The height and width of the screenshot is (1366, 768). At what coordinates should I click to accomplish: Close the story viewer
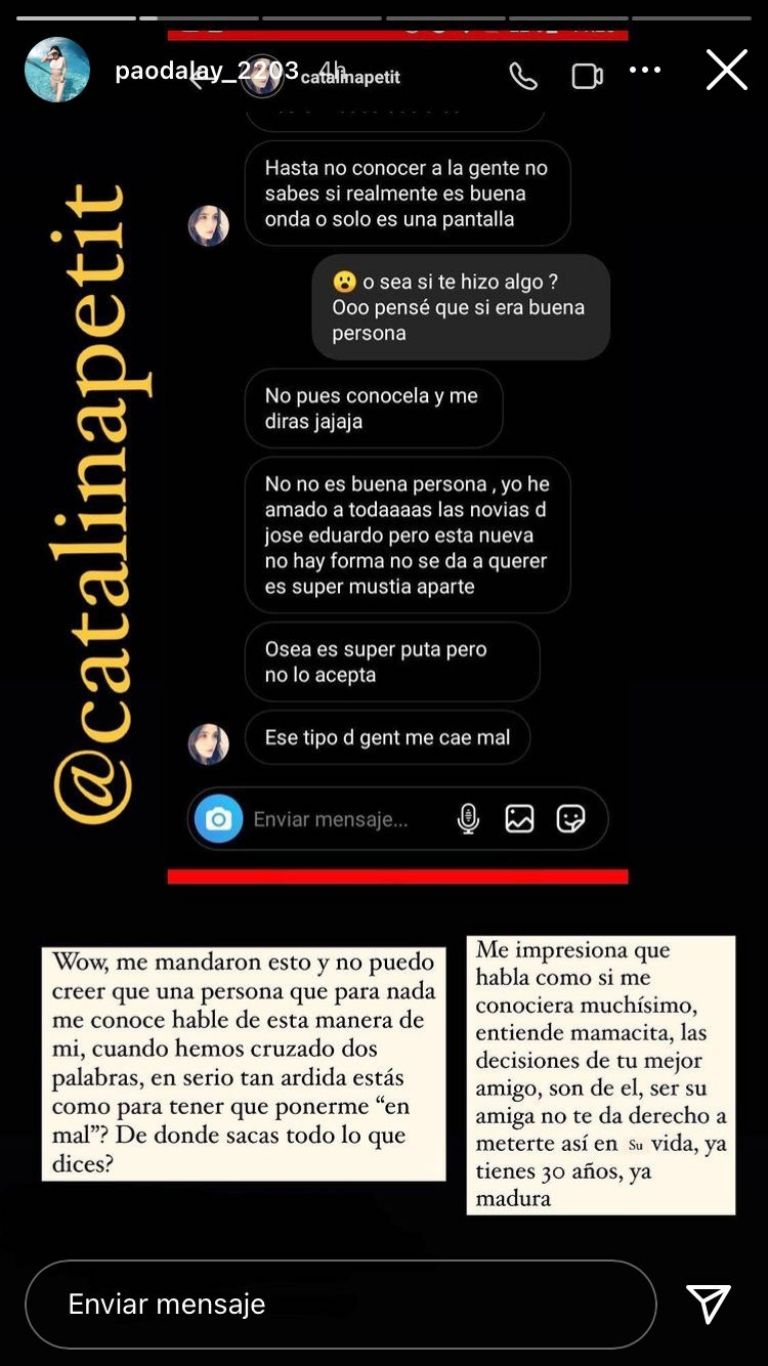tap(726, 71)
